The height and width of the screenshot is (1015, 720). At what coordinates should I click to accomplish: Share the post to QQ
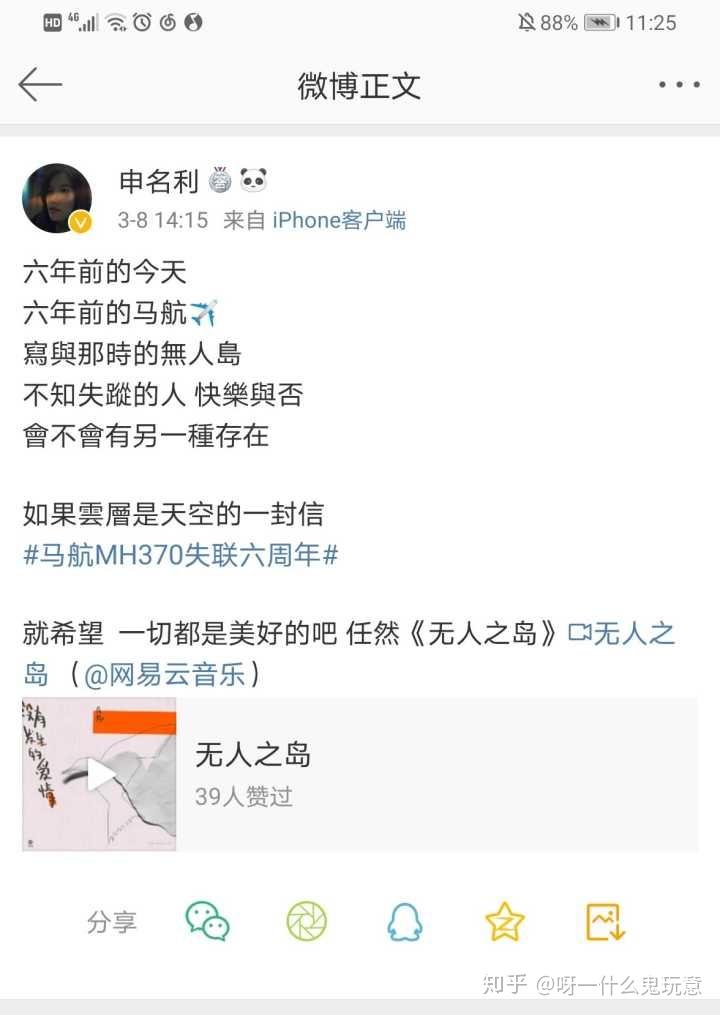[405, 921]
